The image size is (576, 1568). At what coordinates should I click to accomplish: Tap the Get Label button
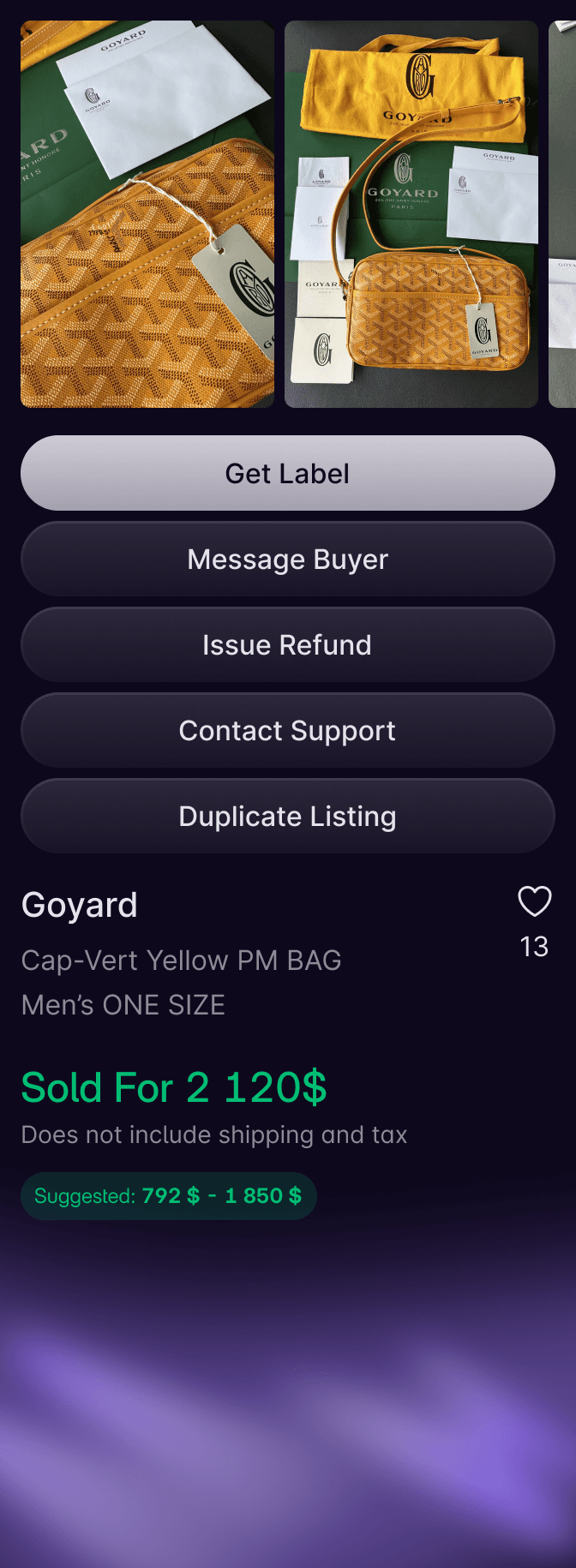tap(288, 473)
